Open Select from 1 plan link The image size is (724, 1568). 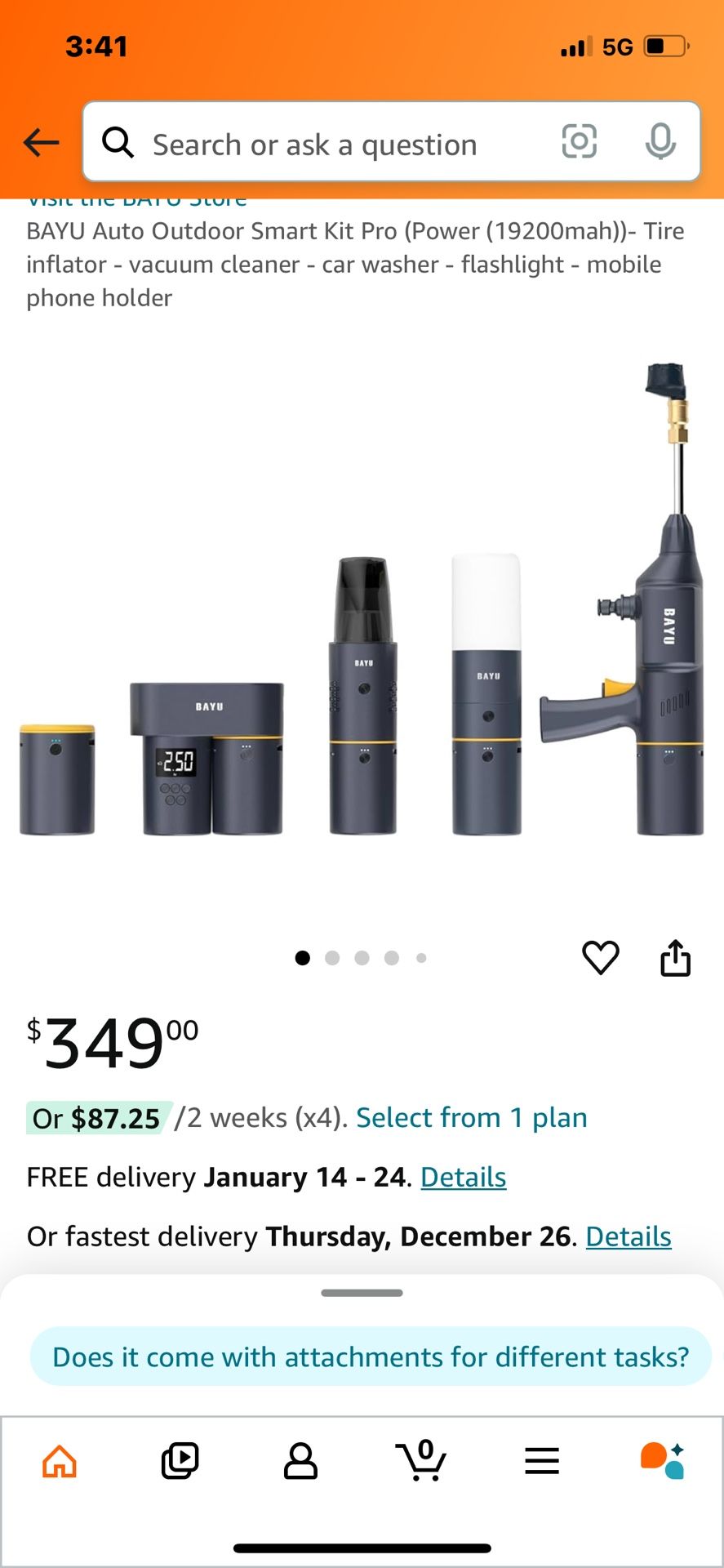coord(472,1117)
